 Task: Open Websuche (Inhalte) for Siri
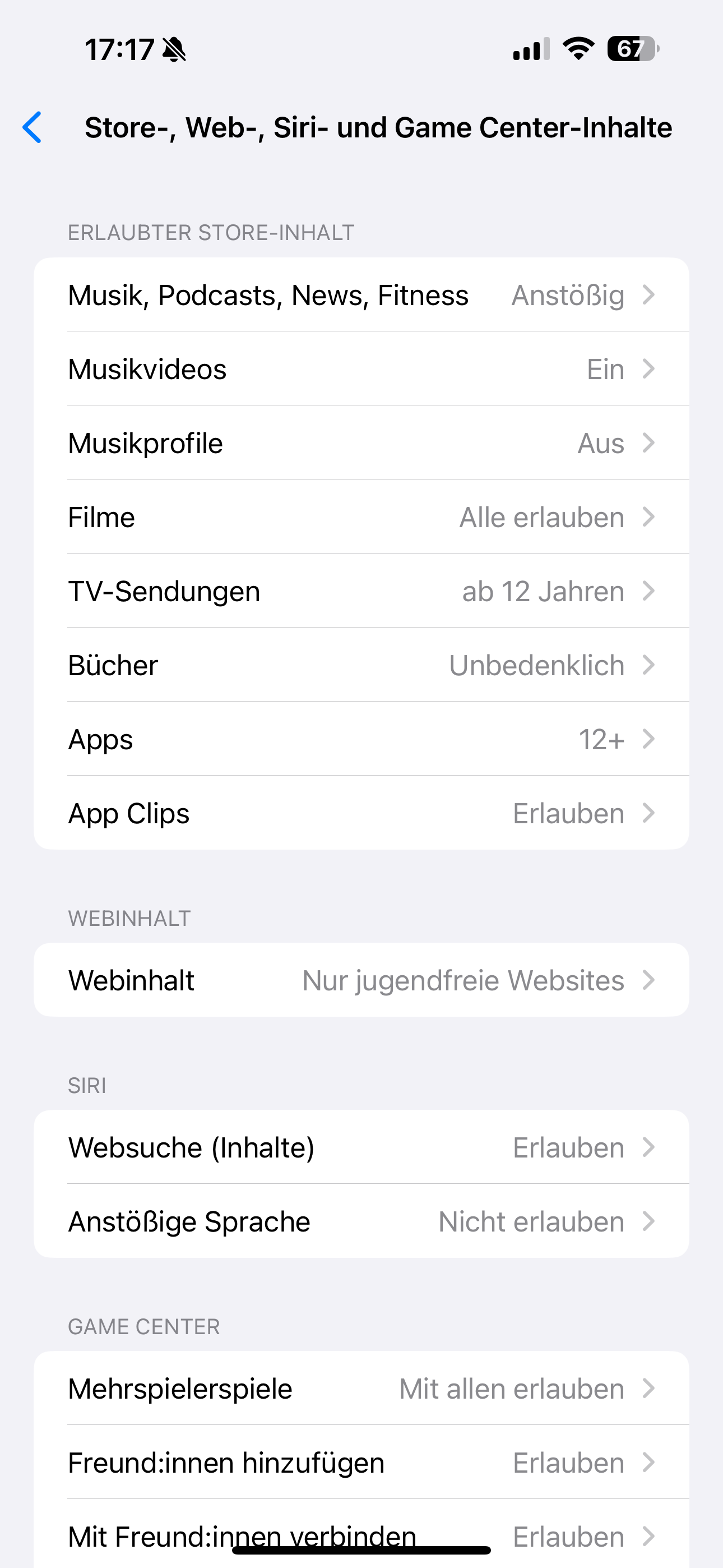click(x=361, y=1147)
